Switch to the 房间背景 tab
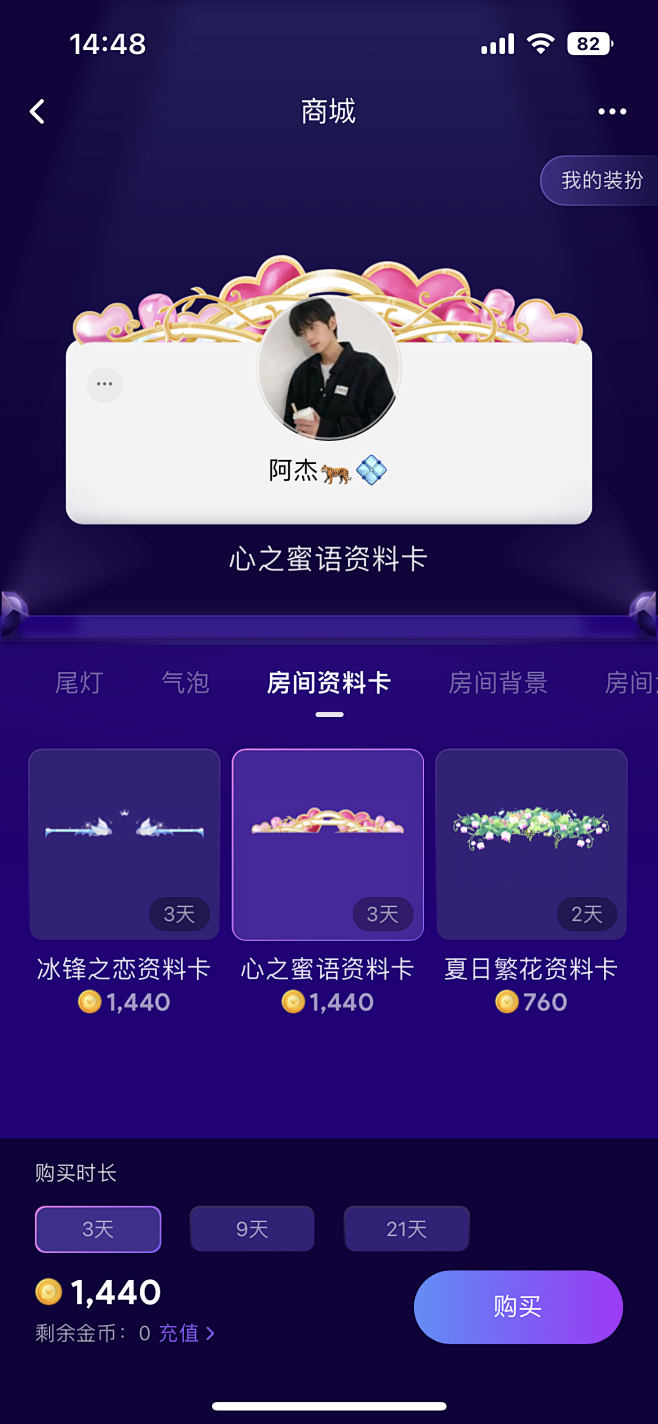 point(498,683)
